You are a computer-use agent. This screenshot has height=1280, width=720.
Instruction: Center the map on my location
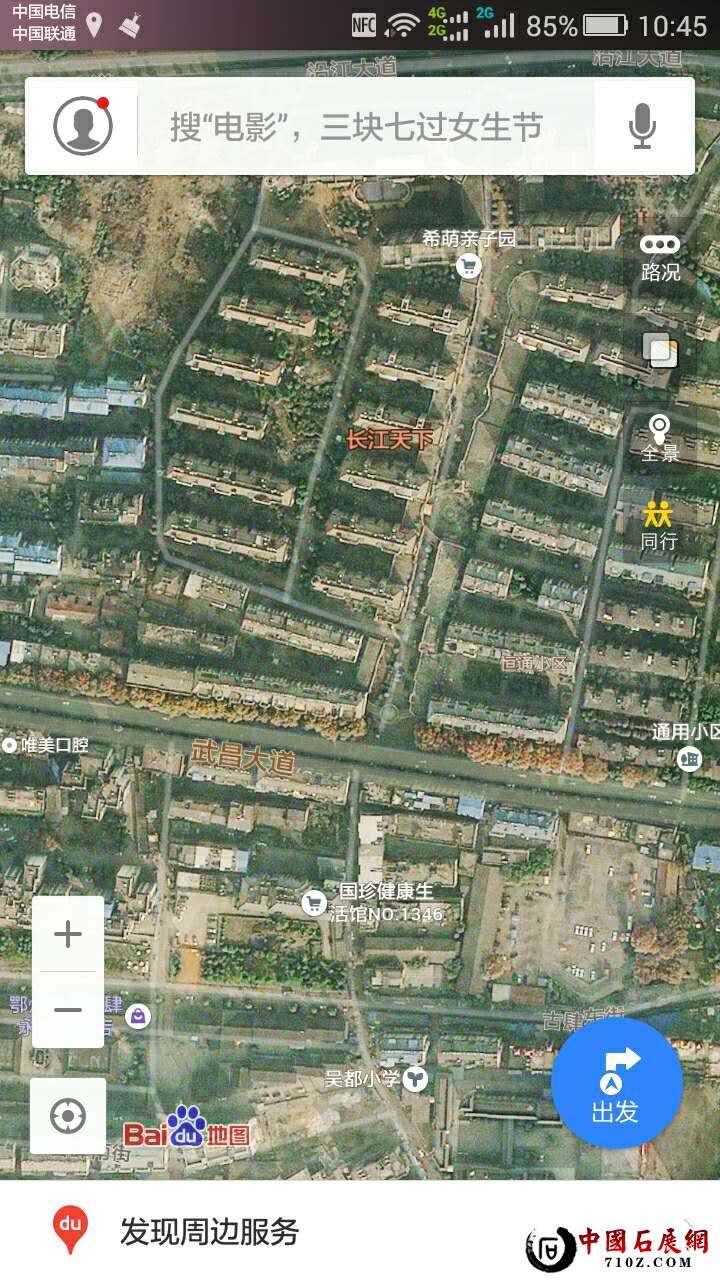click(x=68, y=1115)
